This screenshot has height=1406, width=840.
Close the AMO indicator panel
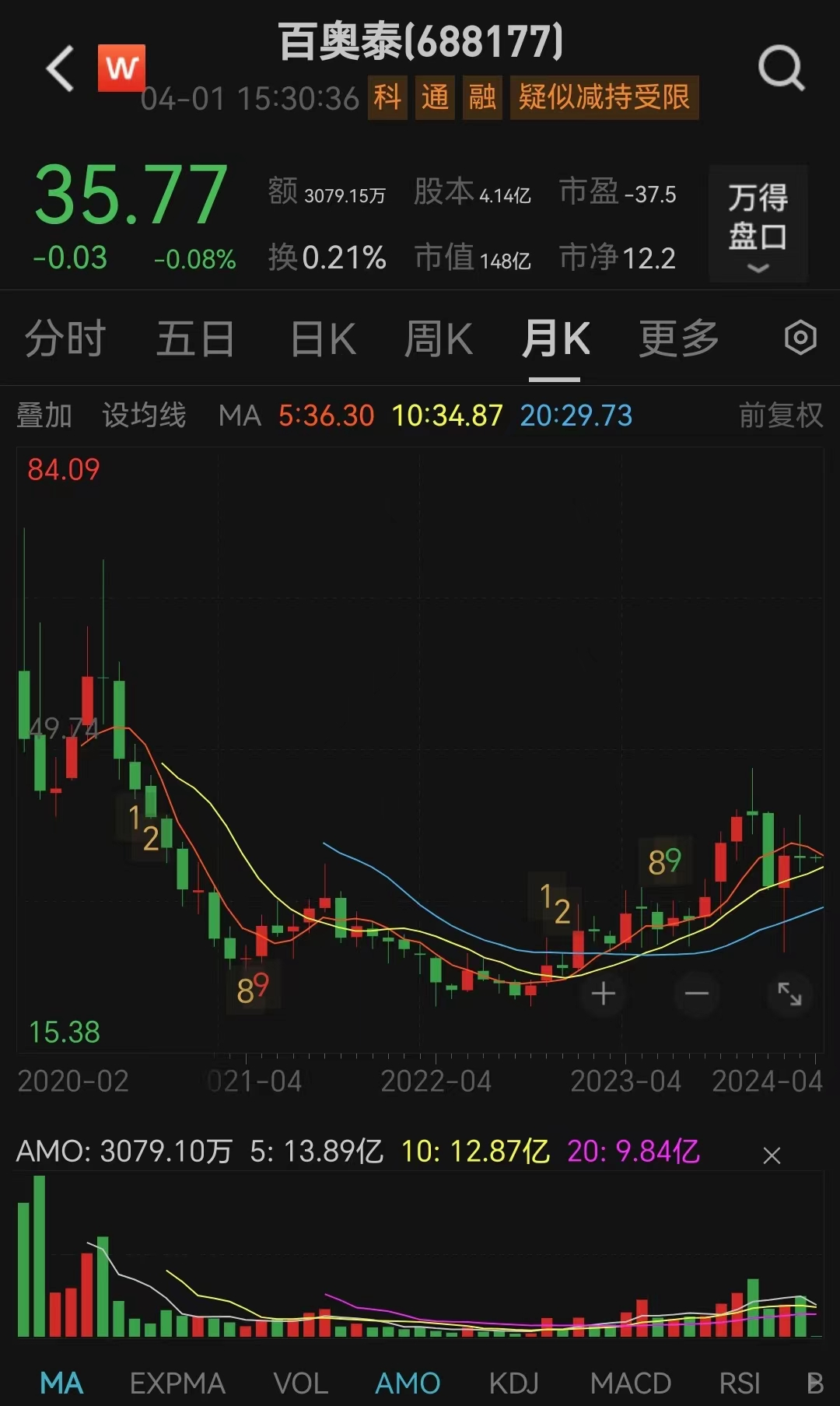coord(772,1155)
